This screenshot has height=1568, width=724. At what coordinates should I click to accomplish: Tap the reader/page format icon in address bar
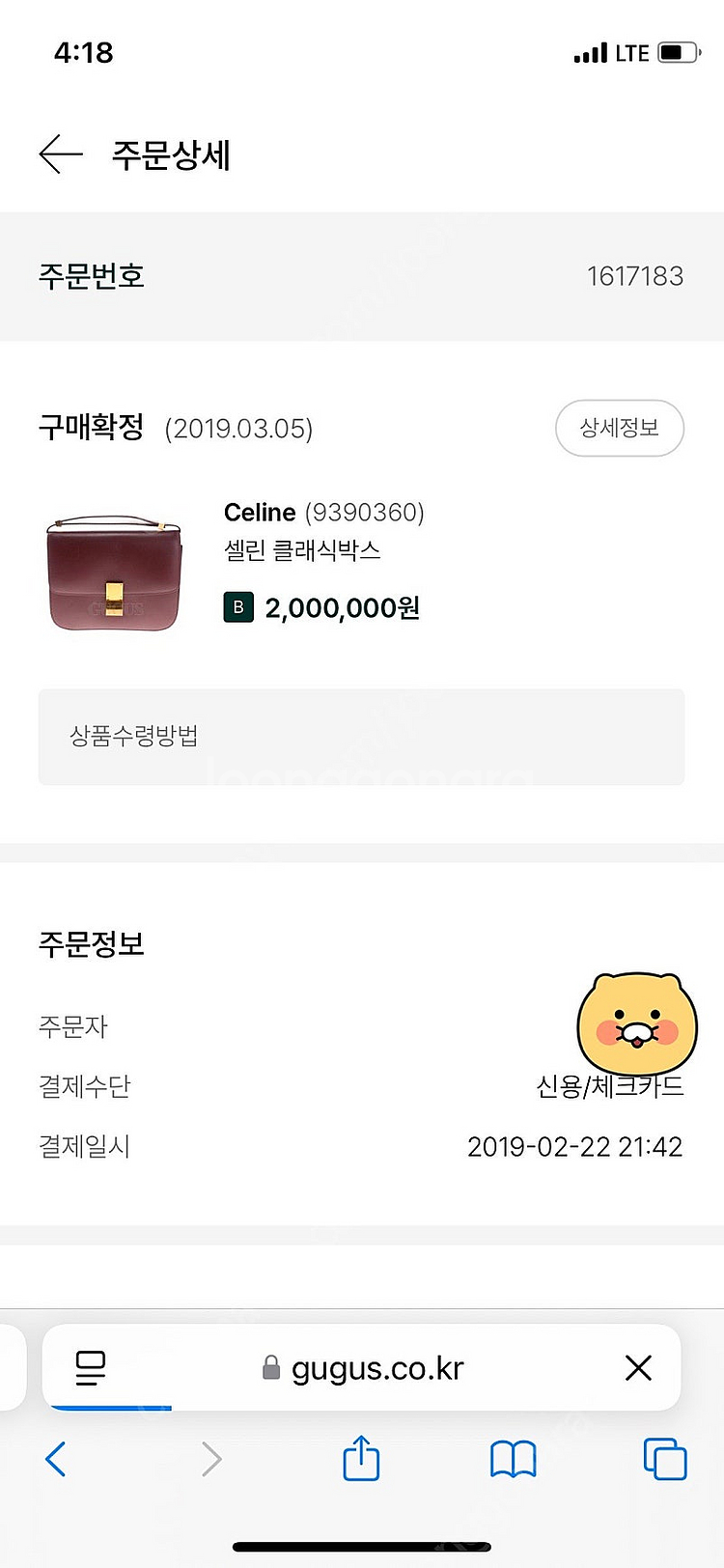point(87,1367)
